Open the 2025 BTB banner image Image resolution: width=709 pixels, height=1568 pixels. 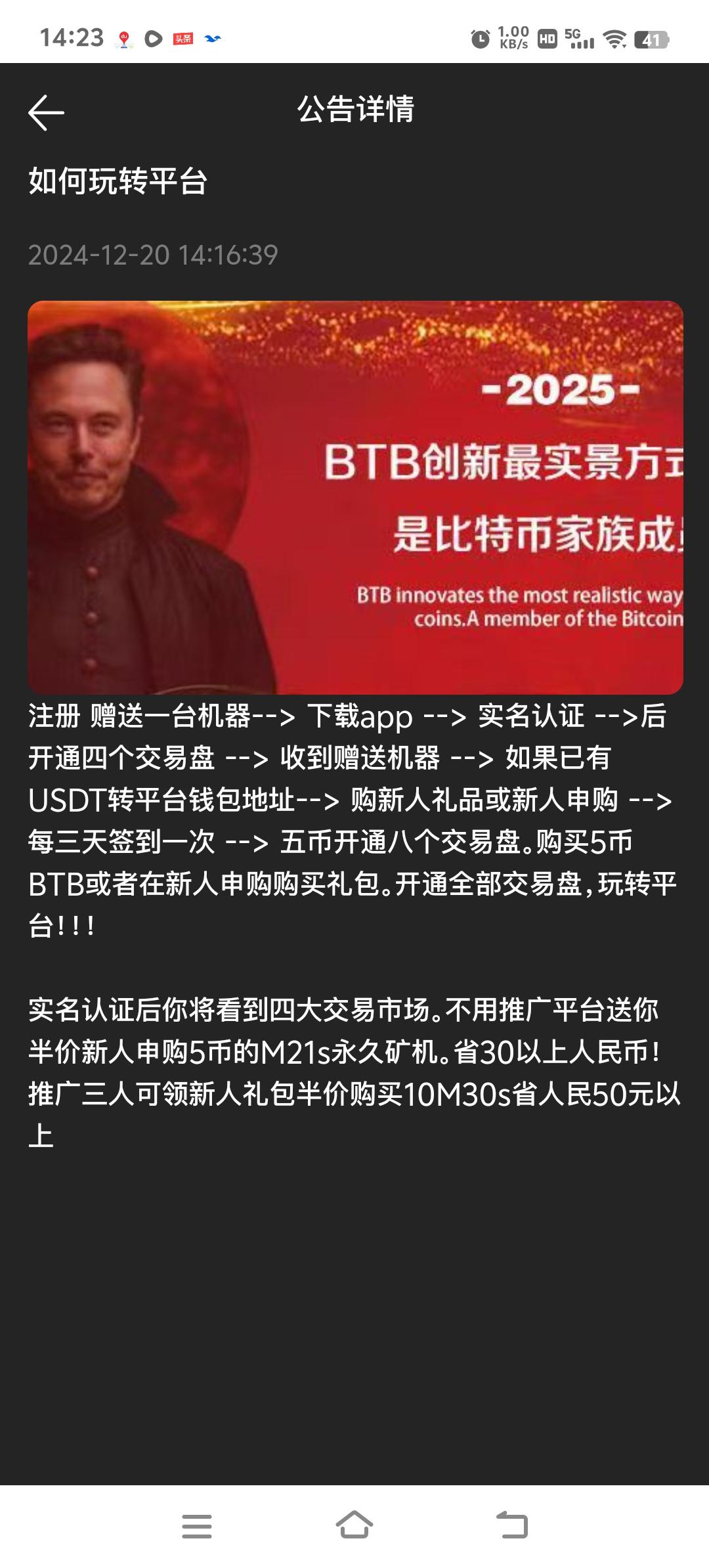[x=355, y=497]
